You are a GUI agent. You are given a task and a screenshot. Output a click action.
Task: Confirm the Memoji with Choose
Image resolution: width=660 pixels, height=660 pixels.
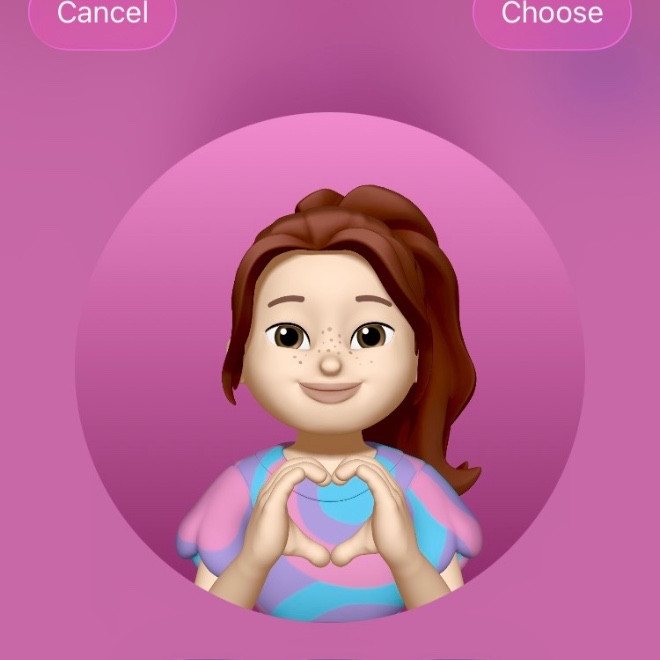tap(552, 17)
